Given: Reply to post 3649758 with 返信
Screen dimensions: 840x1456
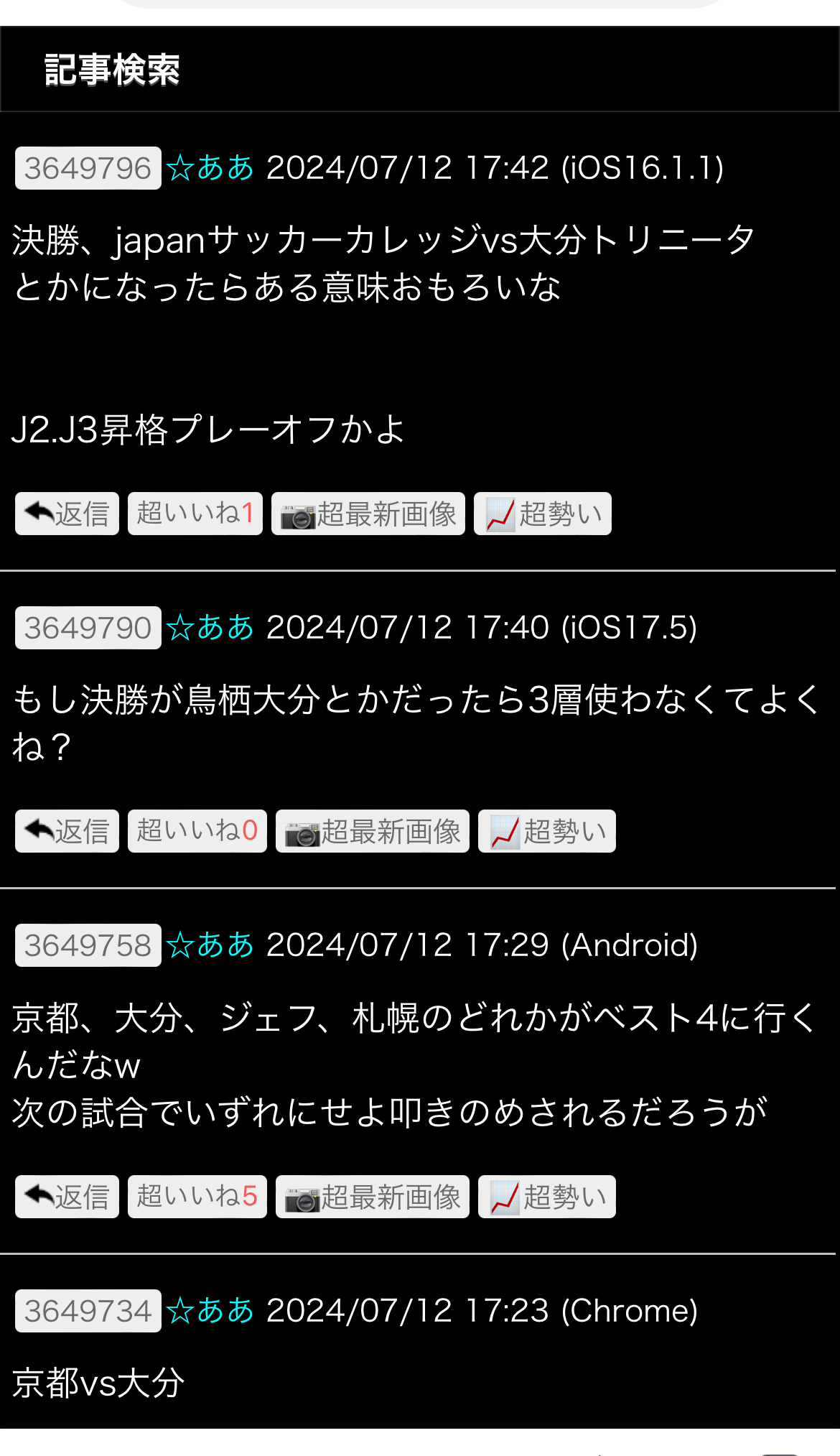Looking at the screenshot, I should pos(67,1197).
